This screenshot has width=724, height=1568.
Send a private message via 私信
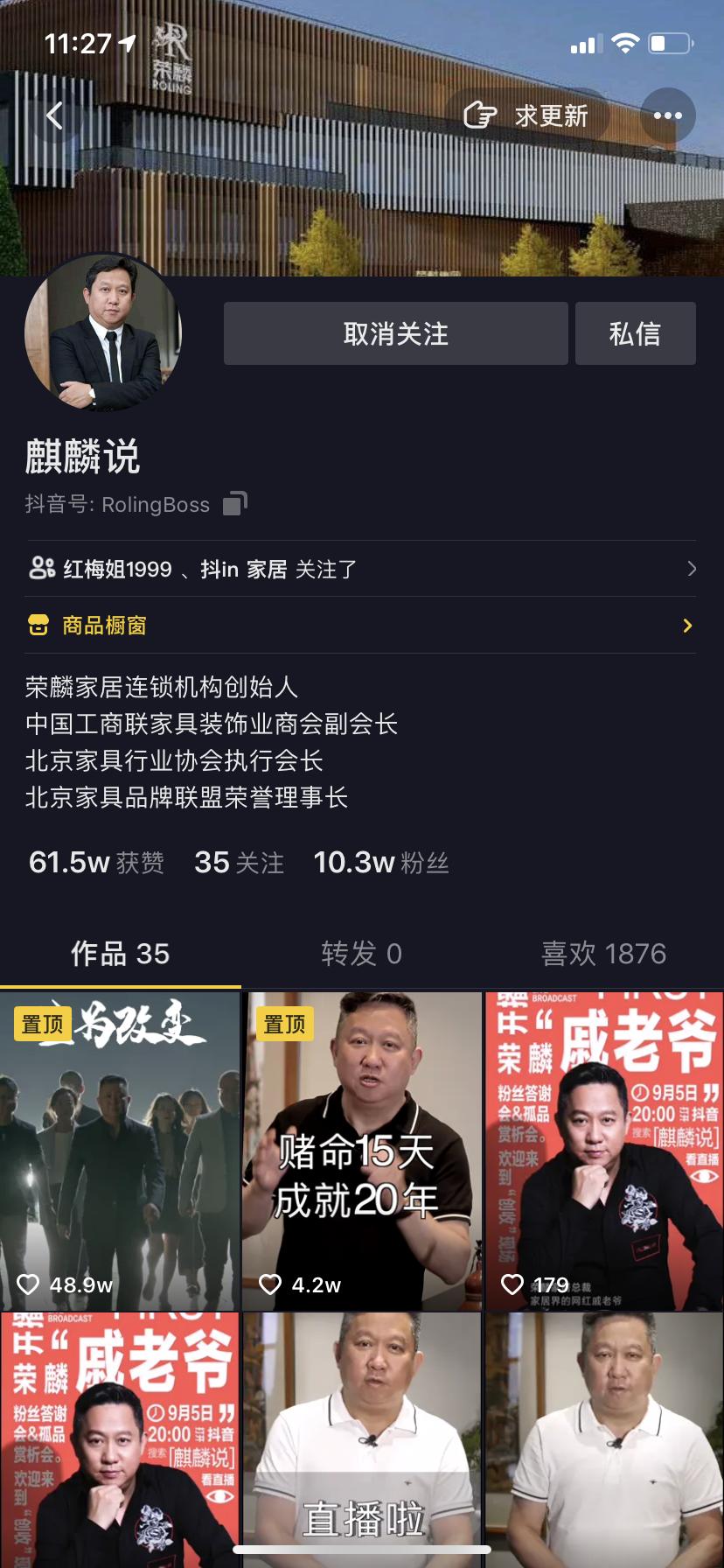click(635, 333)
